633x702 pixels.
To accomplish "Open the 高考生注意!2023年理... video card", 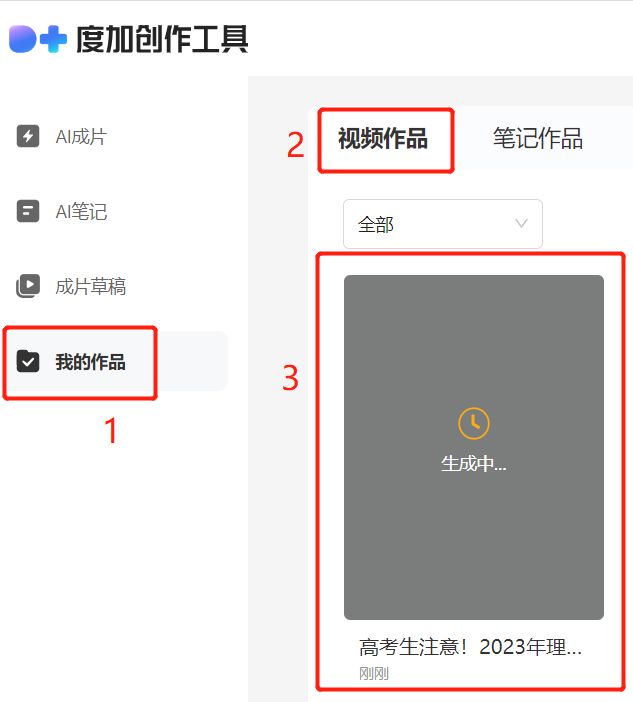I will coord(474,448).
